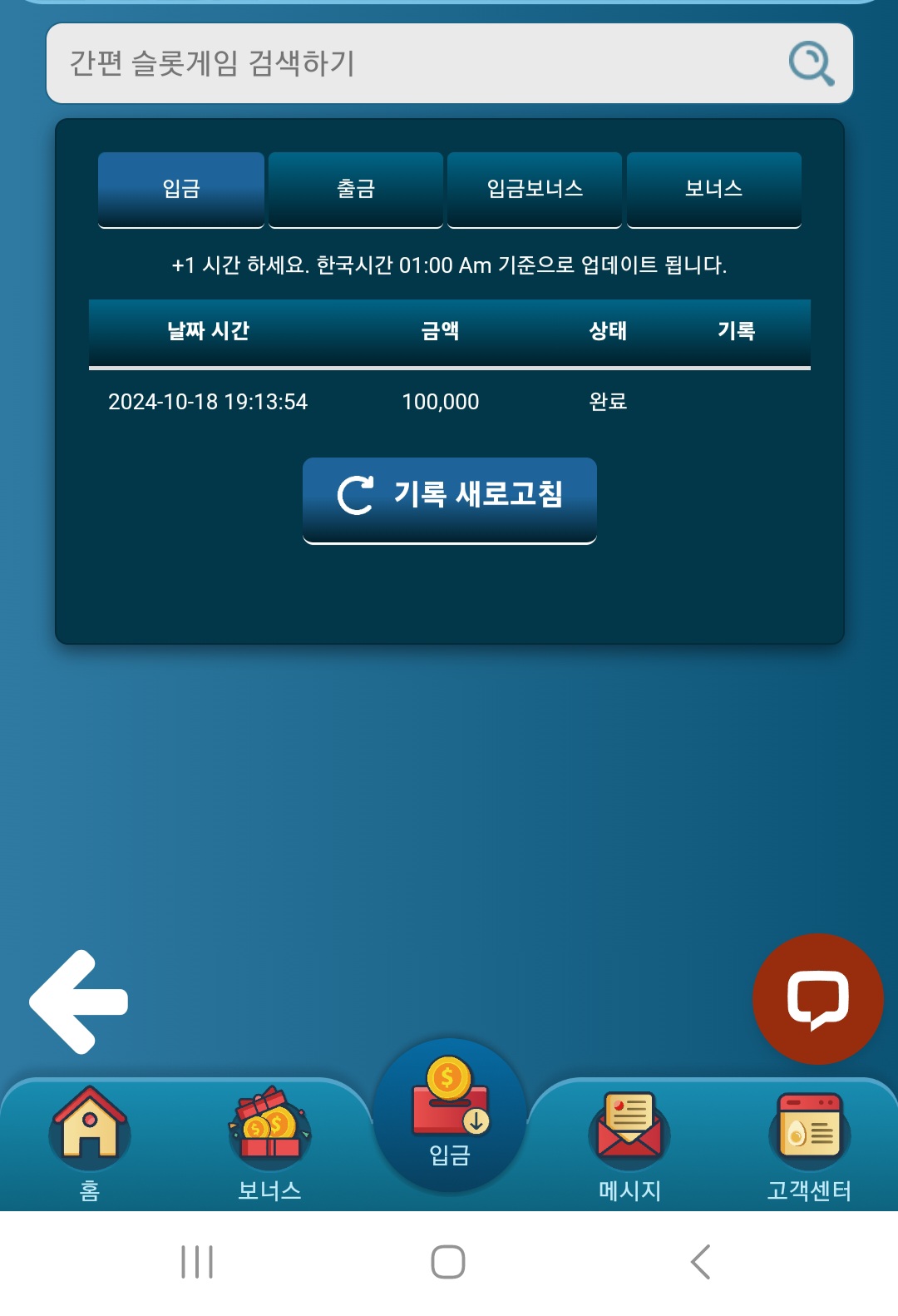Viewport: 898px width, 1316px height.
Task: Open the center 입금 deposit button
Action: (x=450, y=1115)
